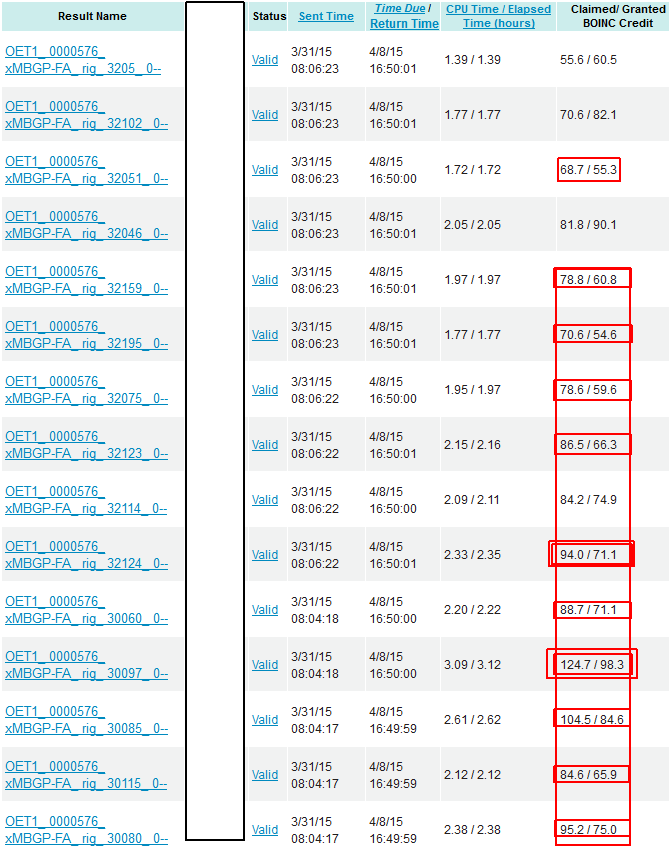Sort results by Sent Time column
This screenshot has width=669, height=851.
point(326,16)
